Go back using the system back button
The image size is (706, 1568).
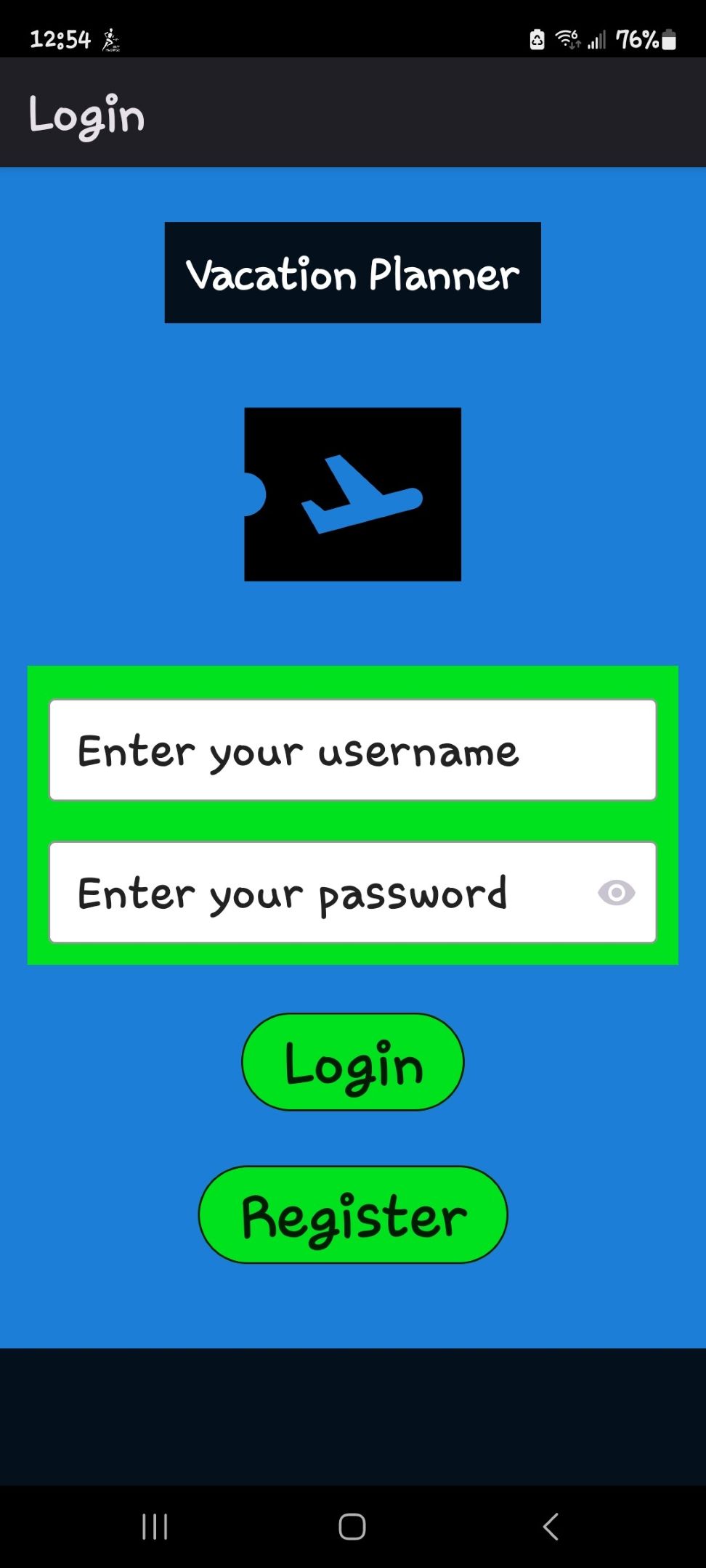[551, 1527]
